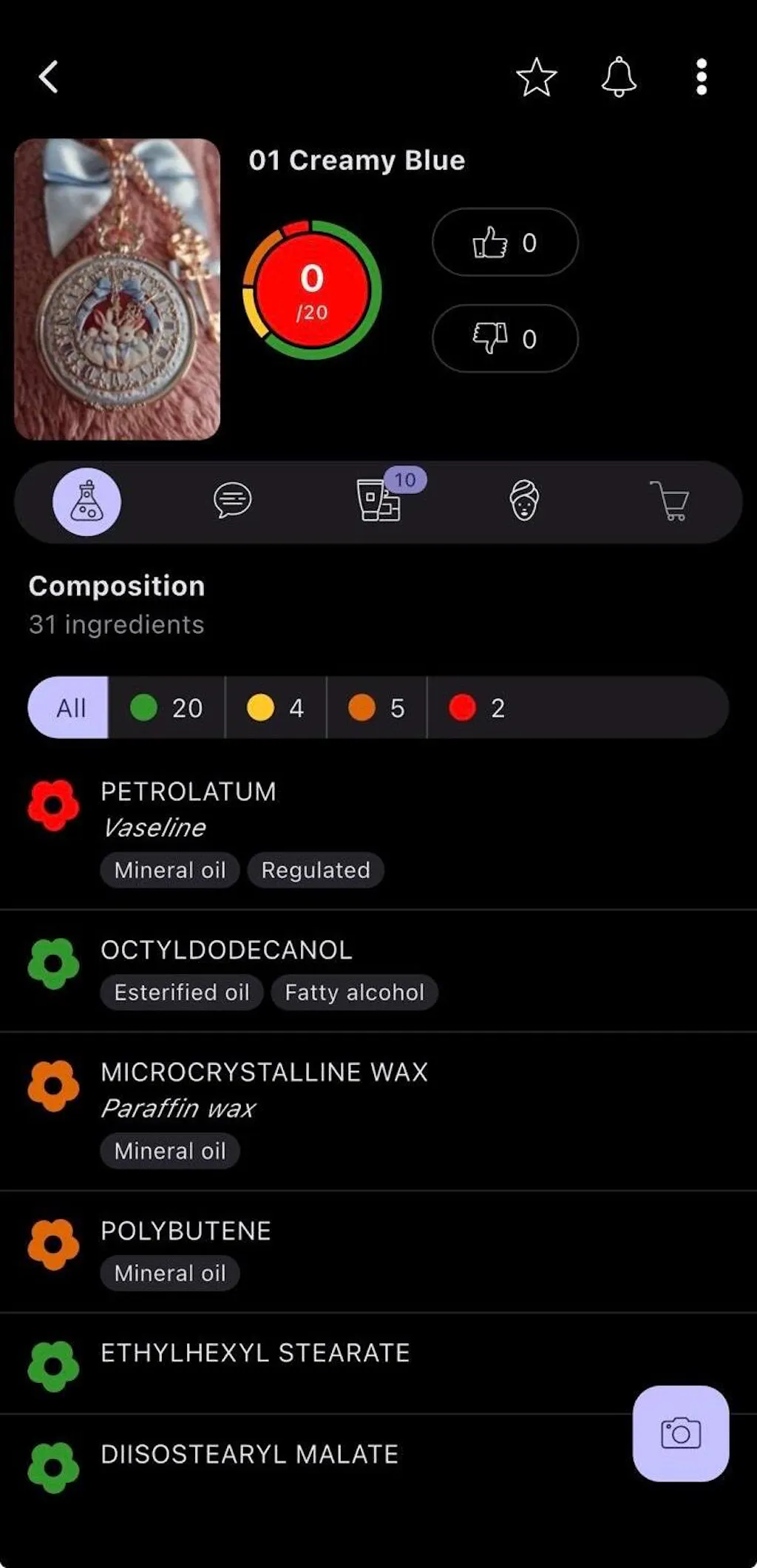The height and width of the screenshot is (1568, 757).
Task: Open the 01 Creamy Blue product photo
Action: pos(118,289)
